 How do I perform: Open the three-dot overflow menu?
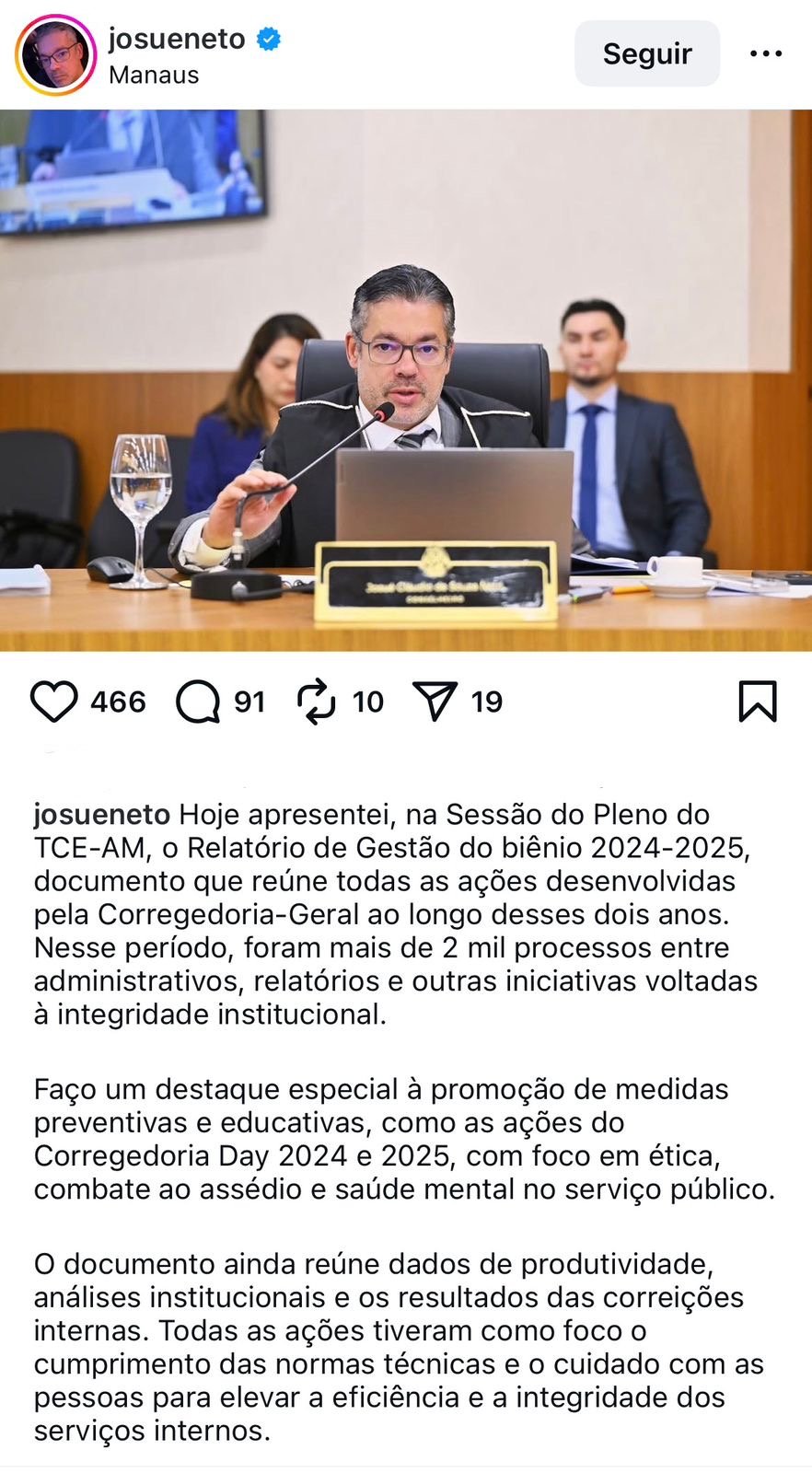click(765, 53)
